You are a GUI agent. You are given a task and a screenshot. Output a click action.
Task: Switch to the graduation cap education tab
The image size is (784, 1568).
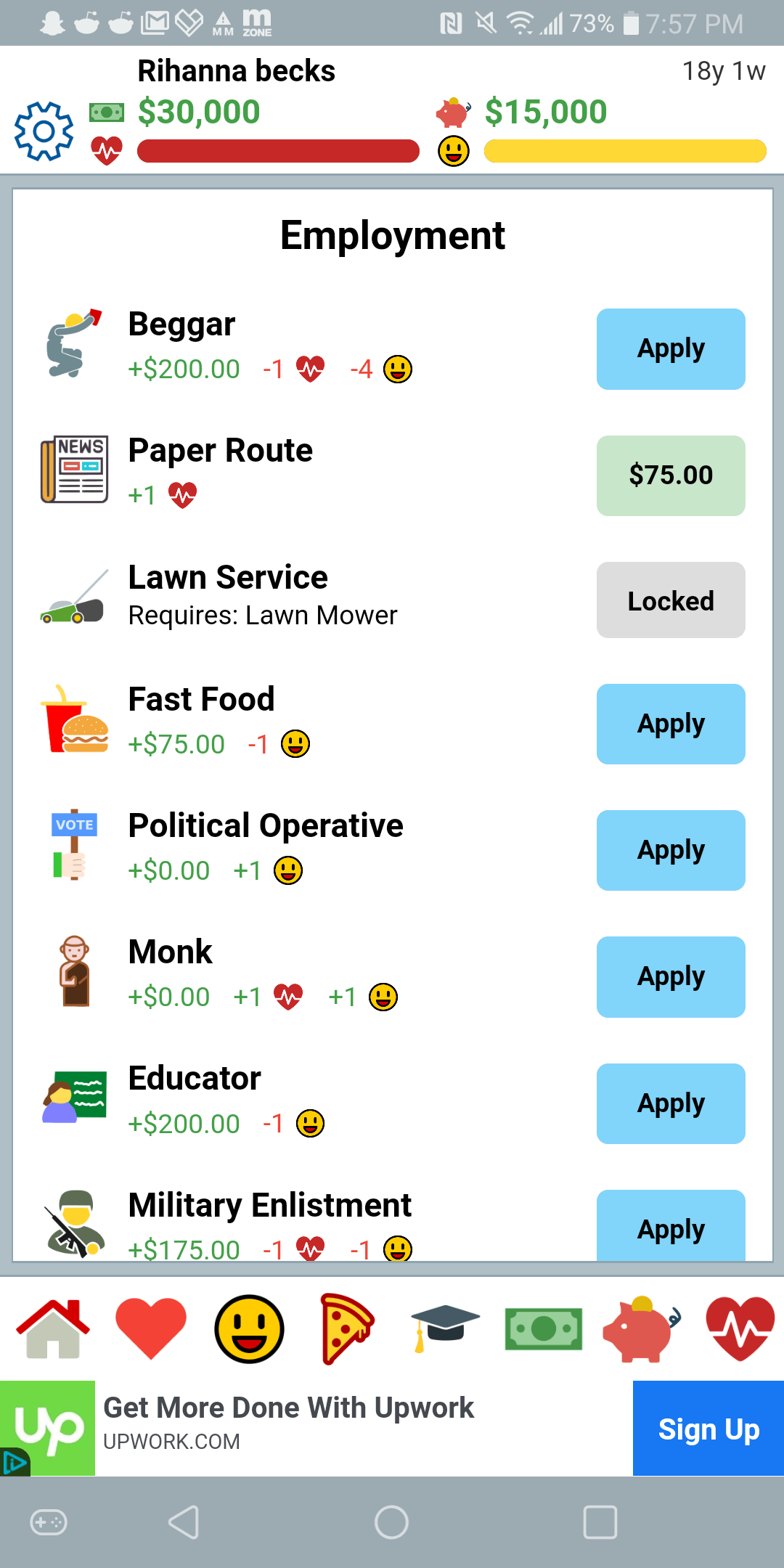coord(444,1328)
